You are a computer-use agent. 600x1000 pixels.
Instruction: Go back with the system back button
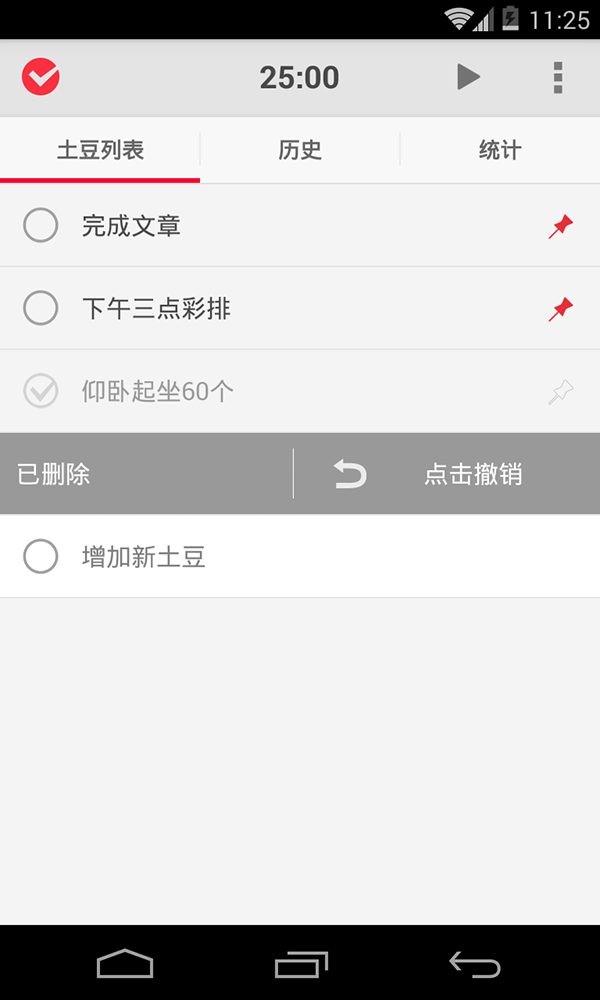[x=474, y=964]
